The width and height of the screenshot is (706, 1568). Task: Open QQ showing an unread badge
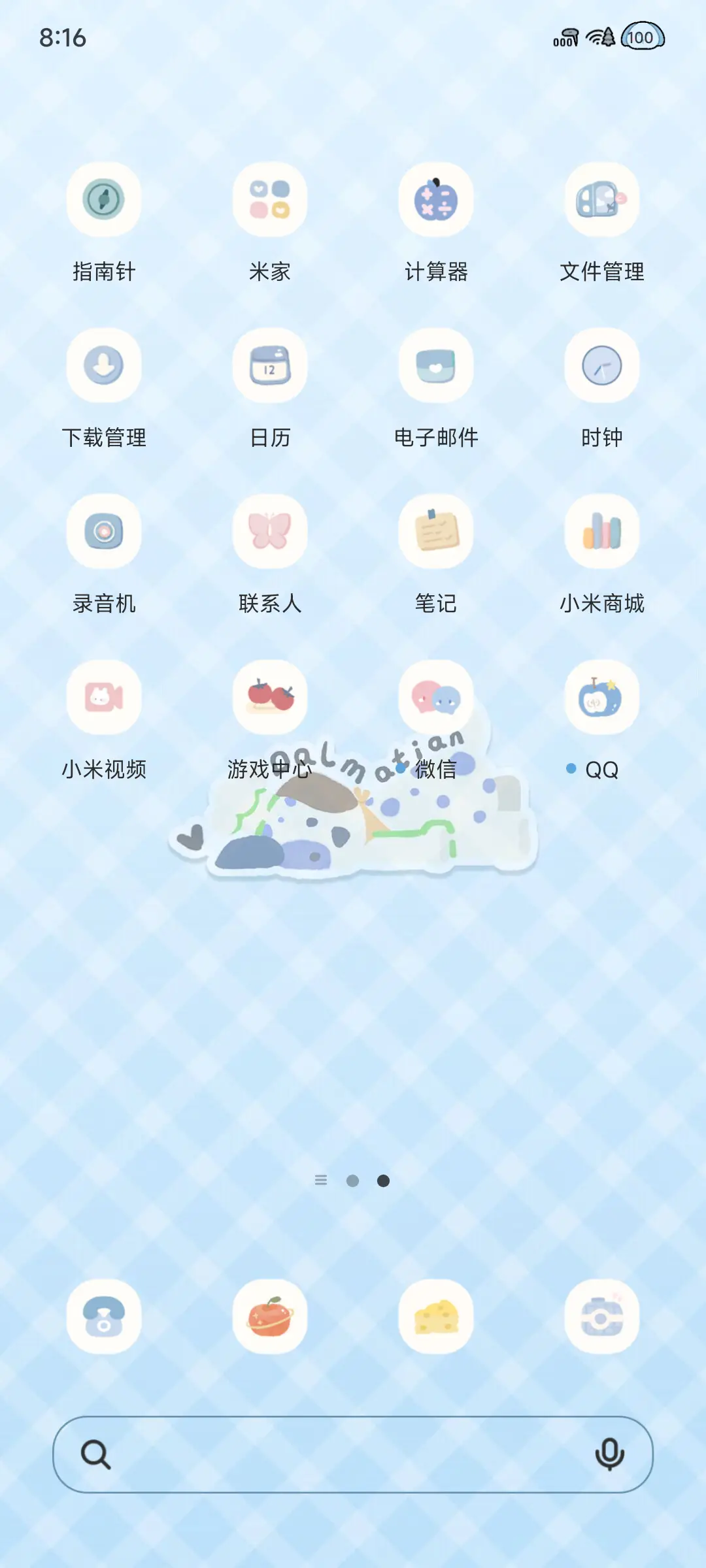click(602, 696)
